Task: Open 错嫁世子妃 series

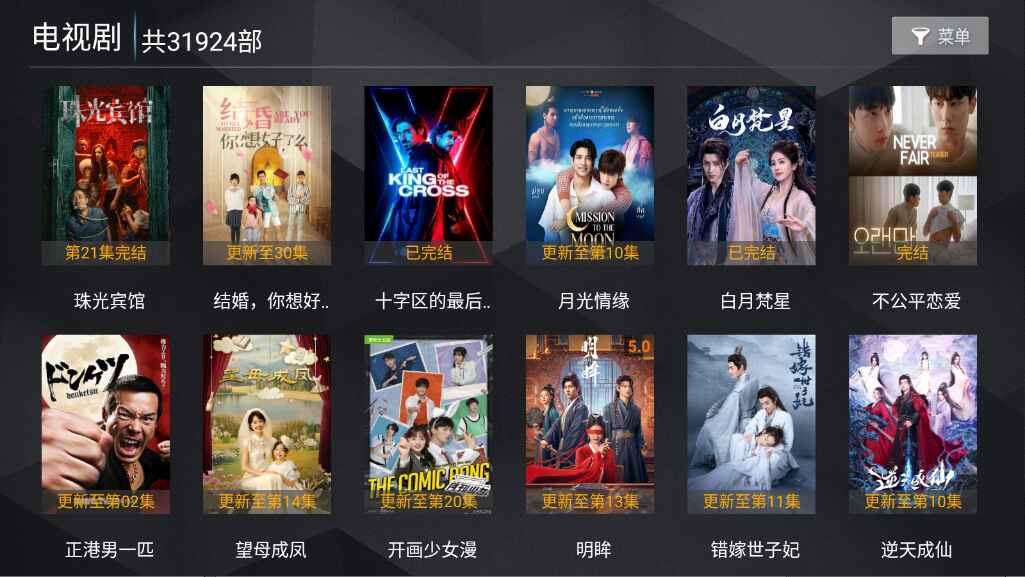Action: point(751,424)
